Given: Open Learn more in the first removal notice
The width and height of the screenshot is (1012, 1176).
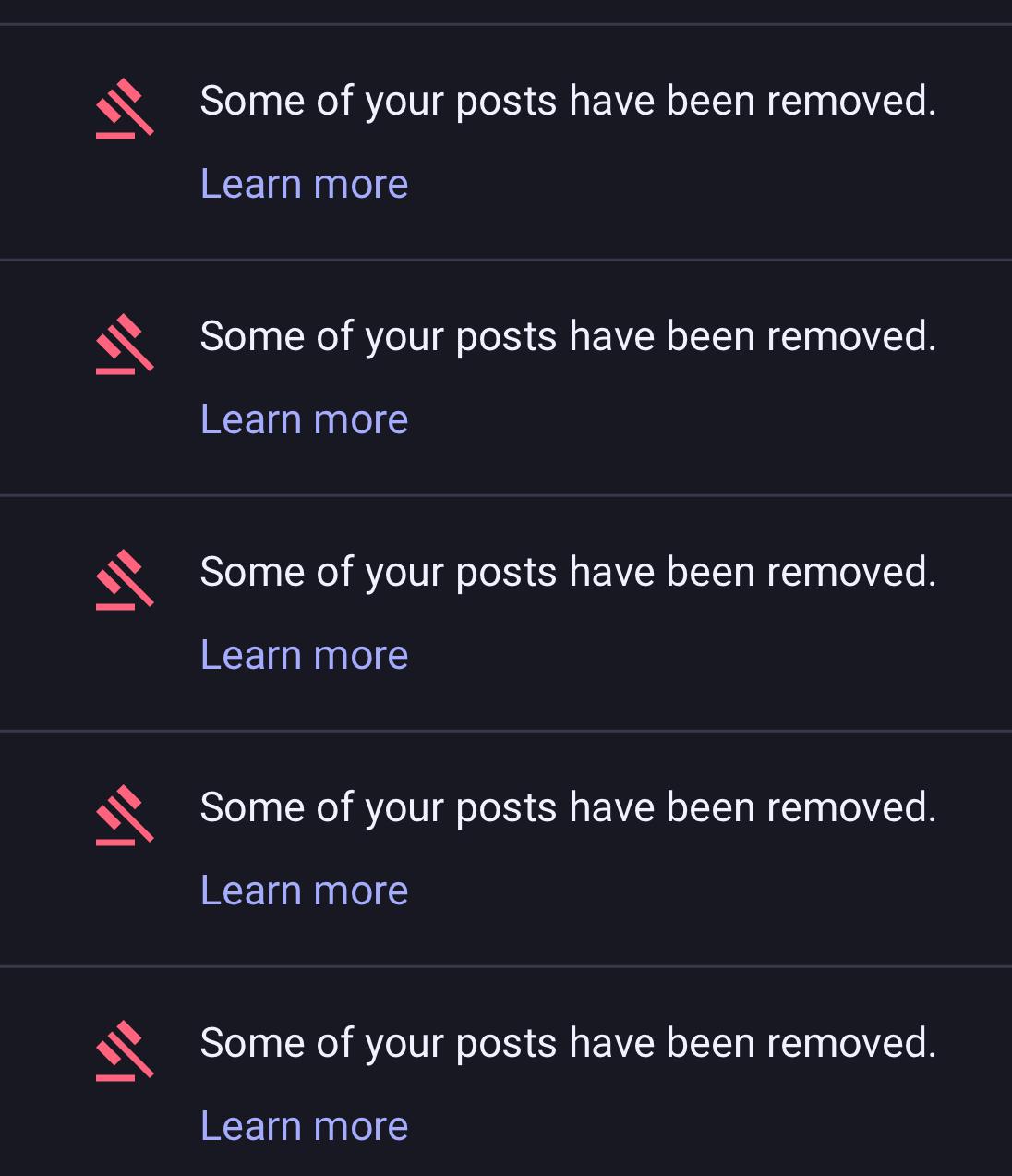Looking at the screenshot, I should pyautogui.click(x=304, y=184).
